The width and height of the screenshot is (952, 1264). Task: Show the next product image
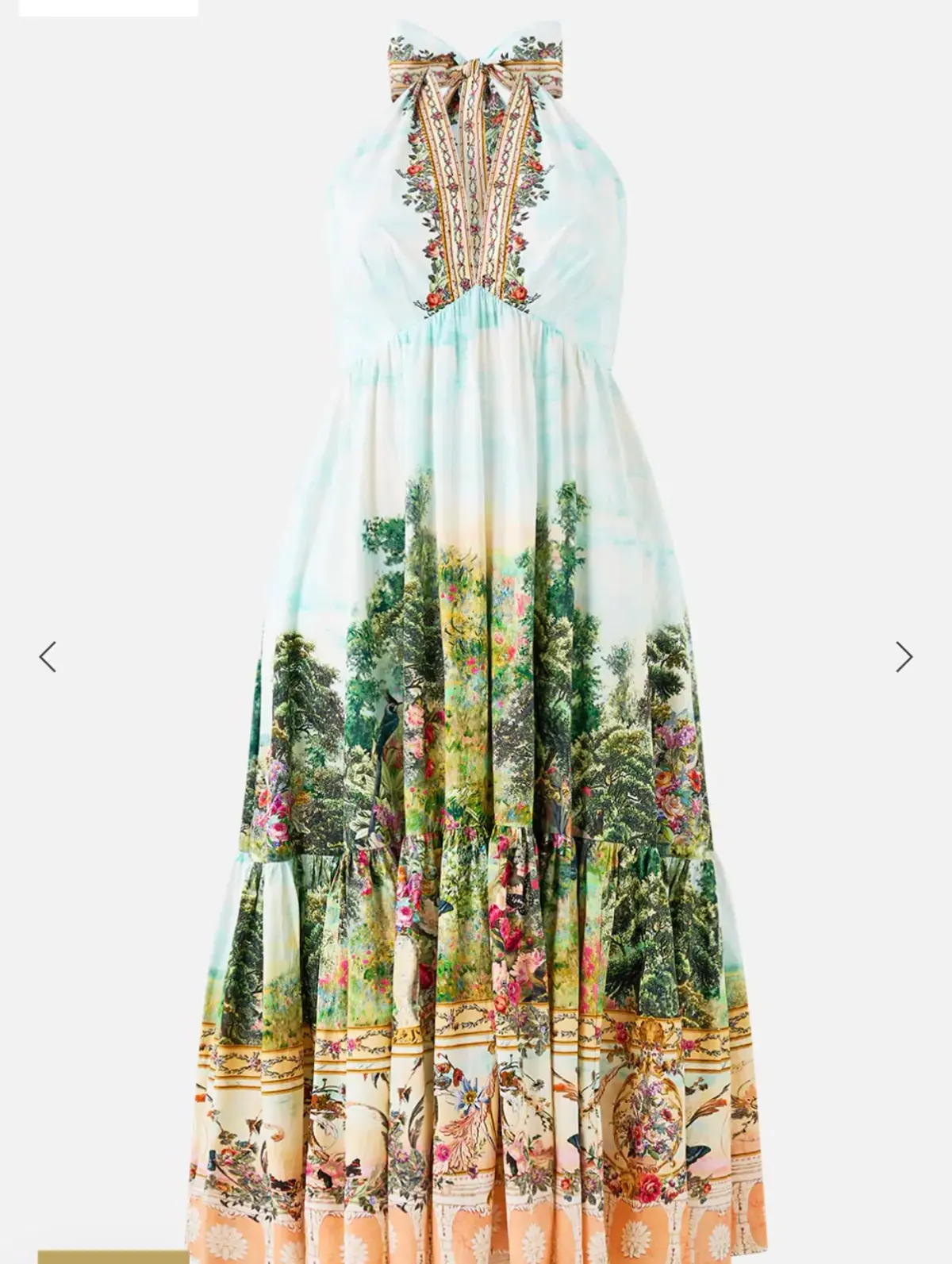coord(904,657)
